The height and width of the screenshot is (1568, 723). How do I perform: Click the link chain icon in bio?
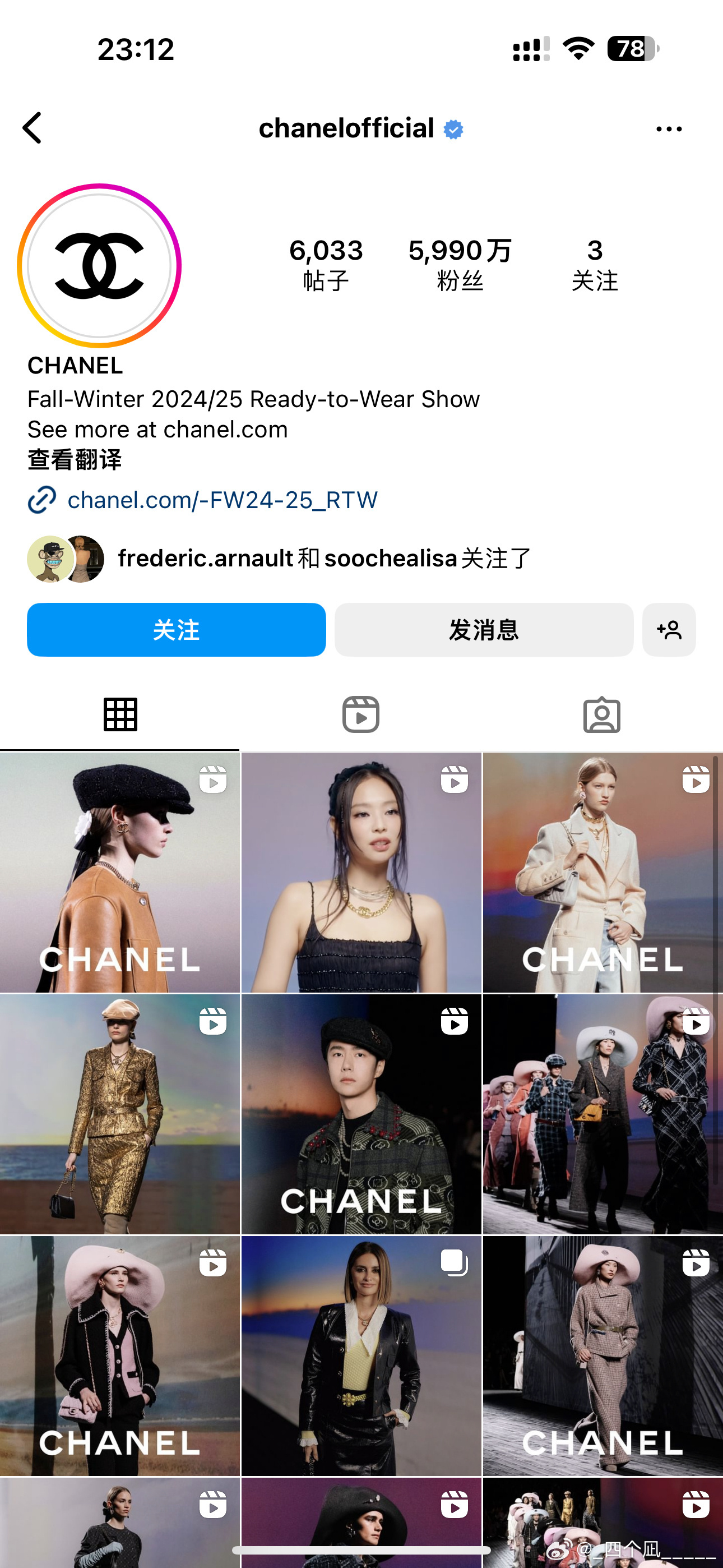click(x=41, y=499)
